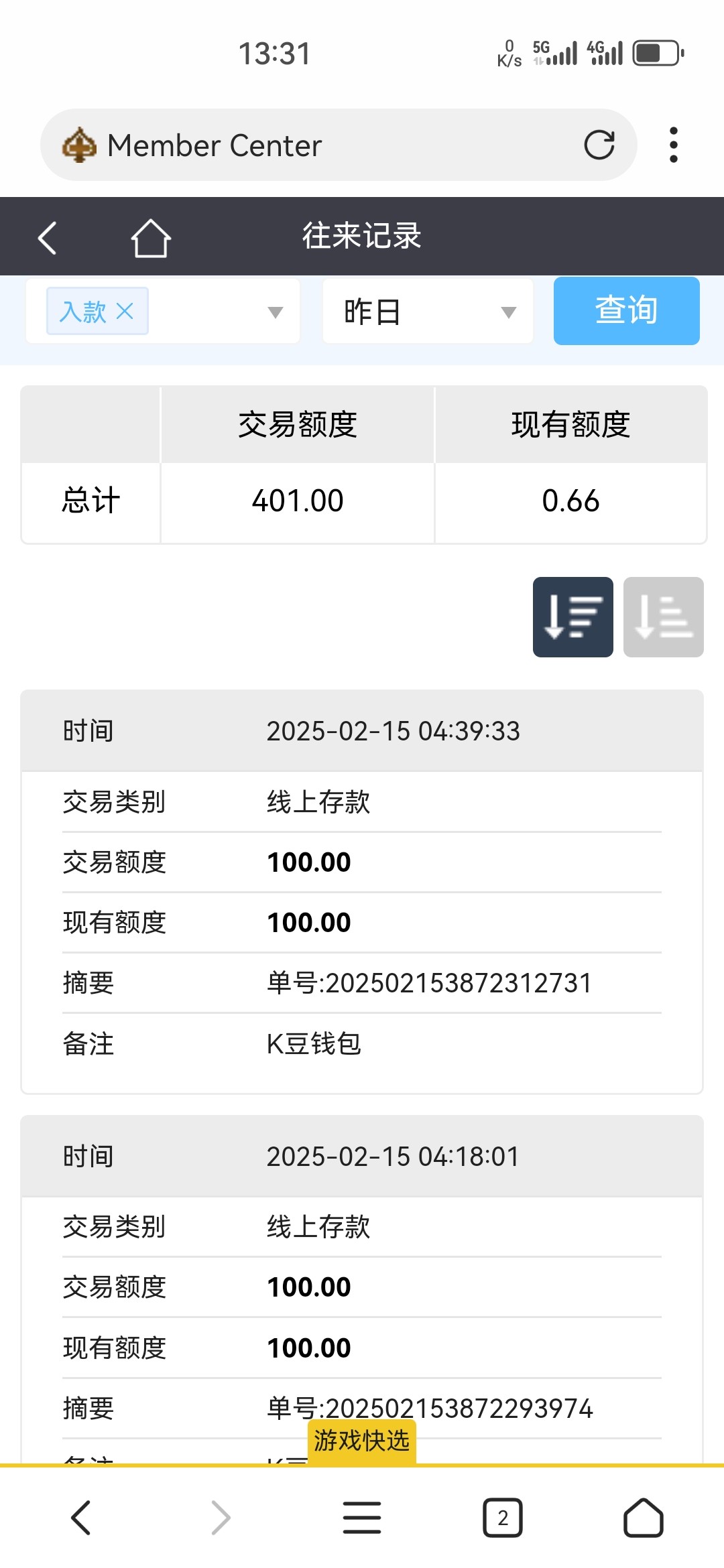The image size is (724, 1568).
Task: Open the browser menu in bottom bar
Action: click(362, 1518)
